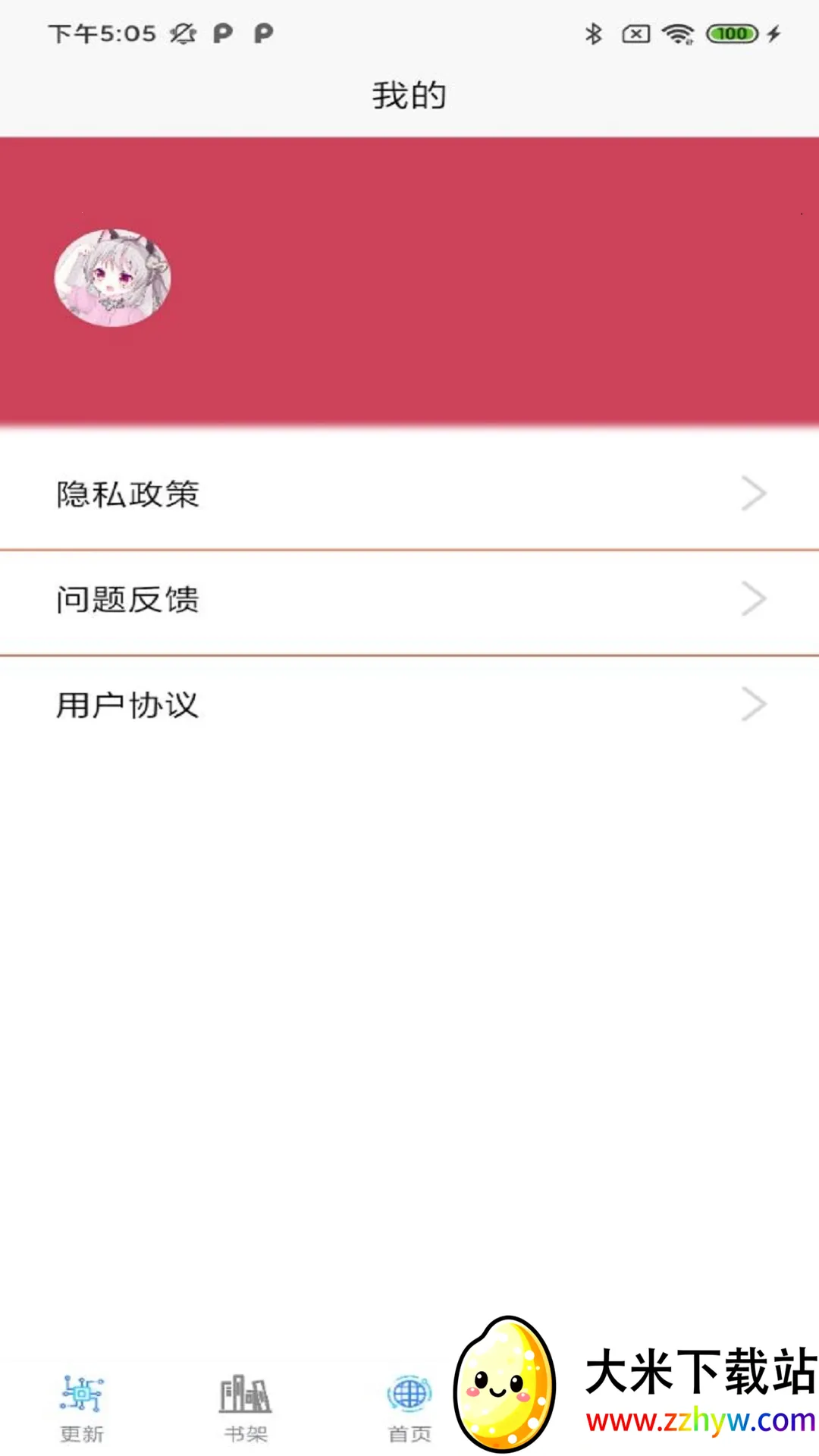This screenshot has width=819, height=1456.
Task: Click the muted alarm status icon
Action: [x=183, y=33]
